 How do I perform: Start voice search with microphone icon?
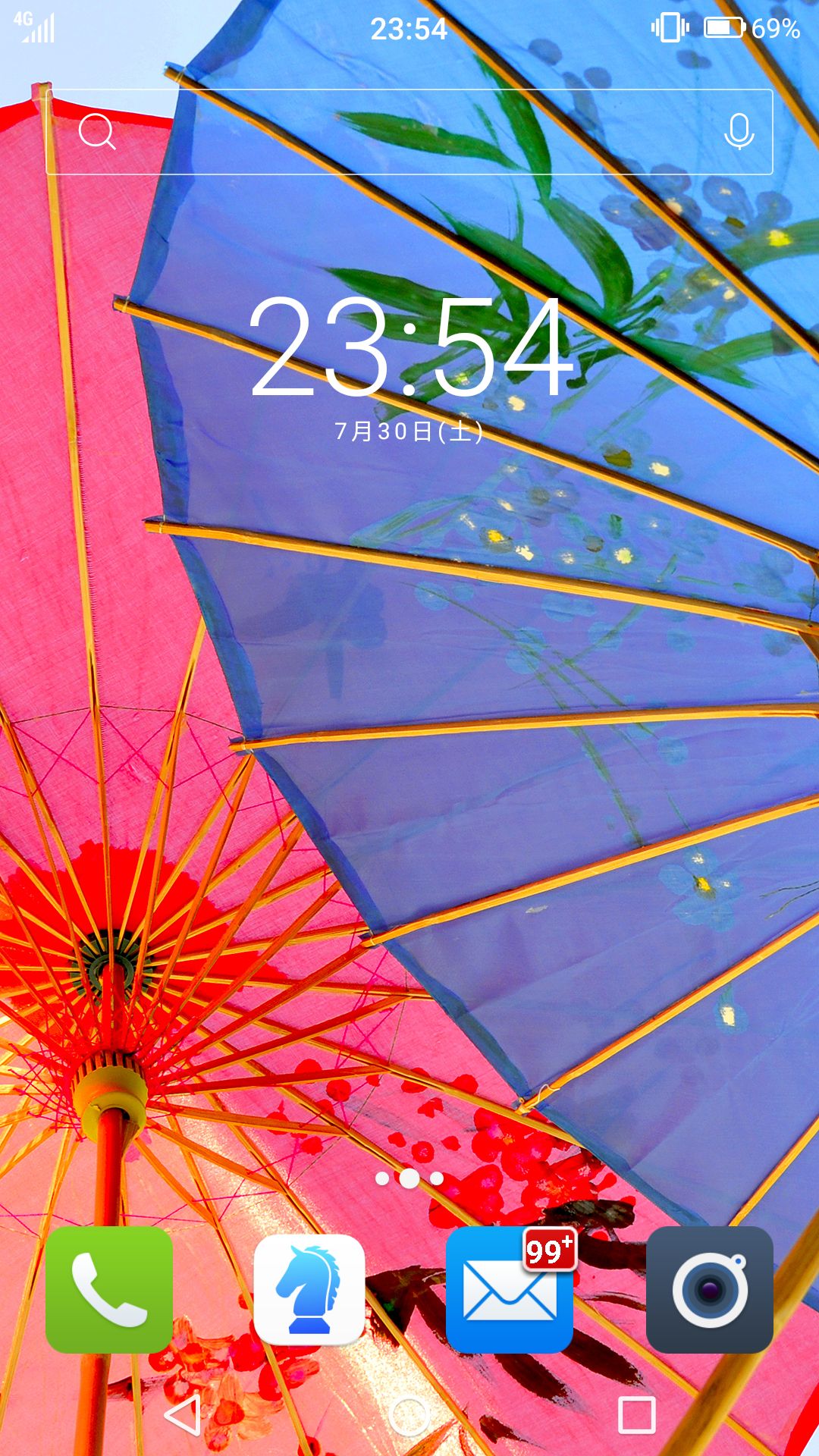click(x=738, y=132)
